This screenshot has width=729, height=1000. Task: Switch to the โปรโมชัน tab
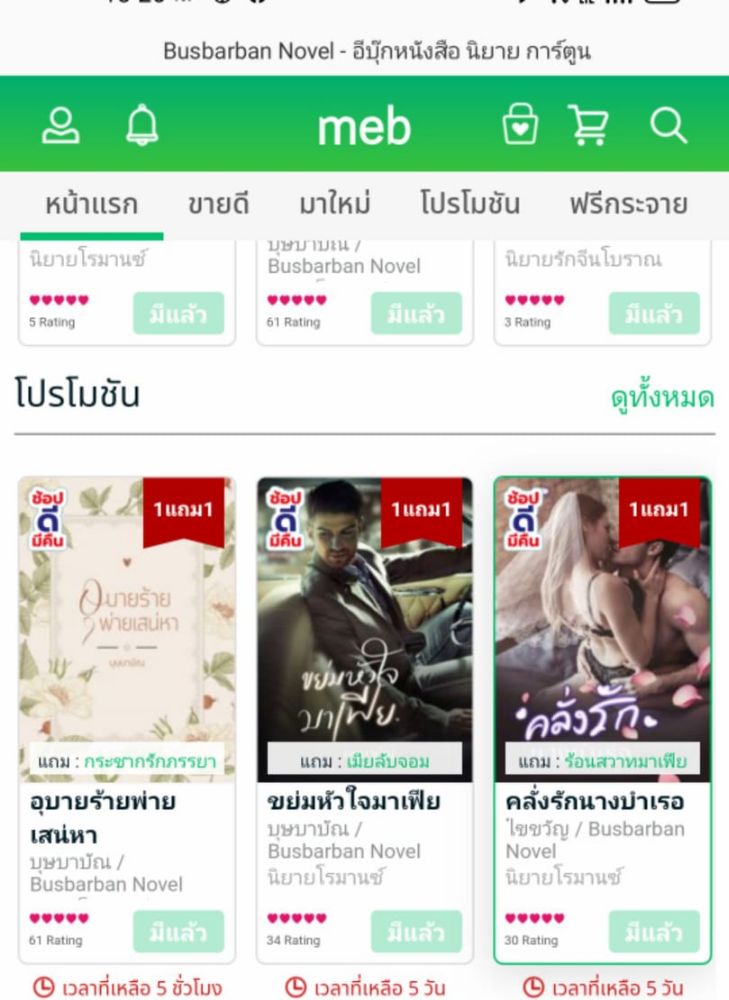point(469,205)
